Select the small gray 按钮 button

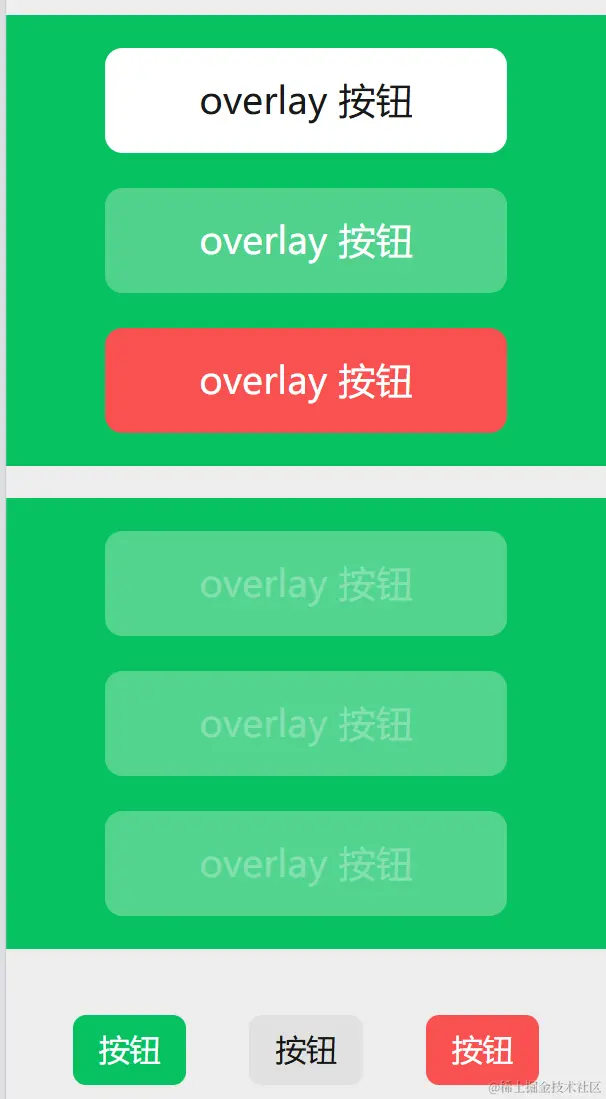[x=305, y=1050]
